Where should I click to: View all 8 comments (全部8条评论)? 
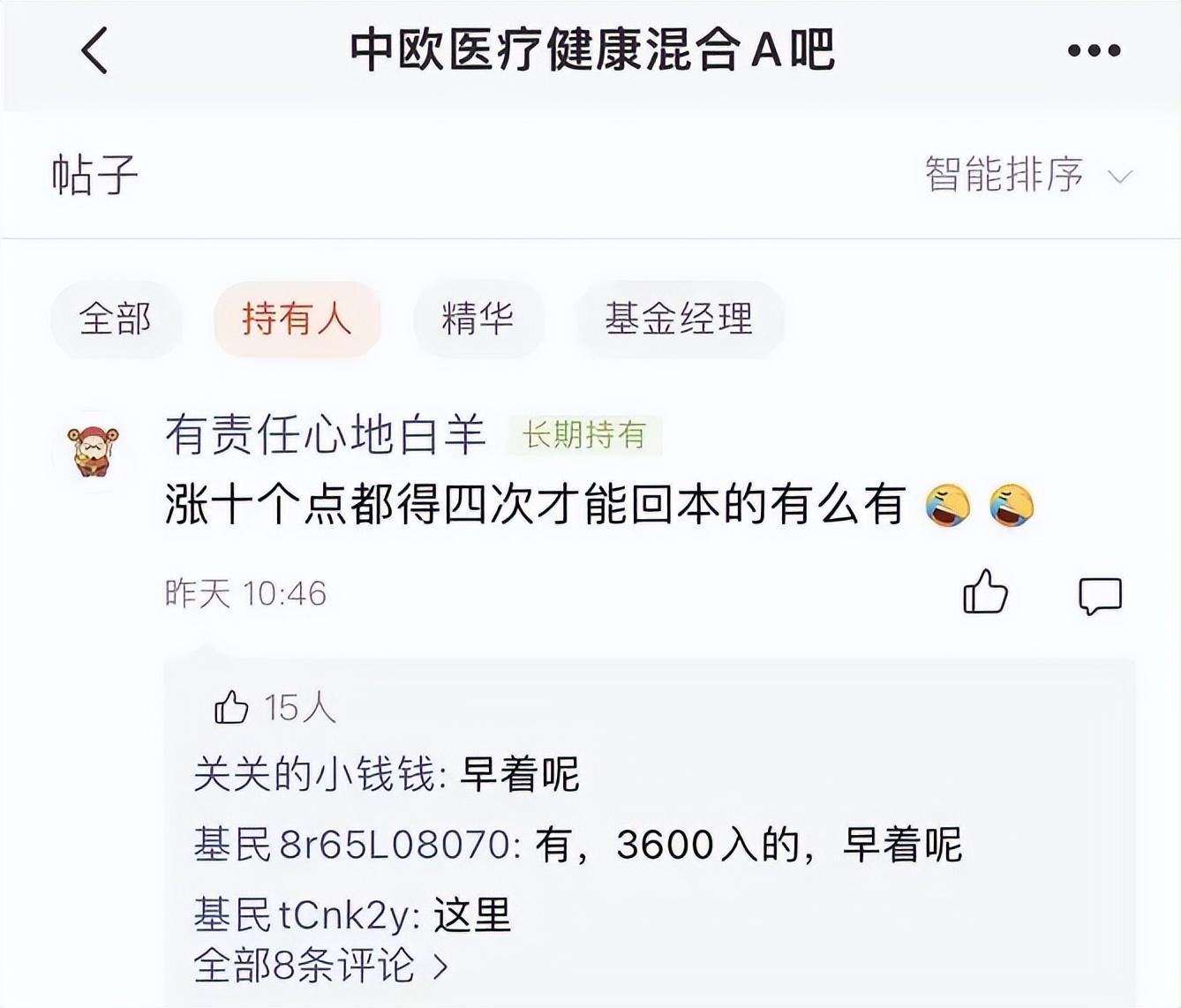321,966
